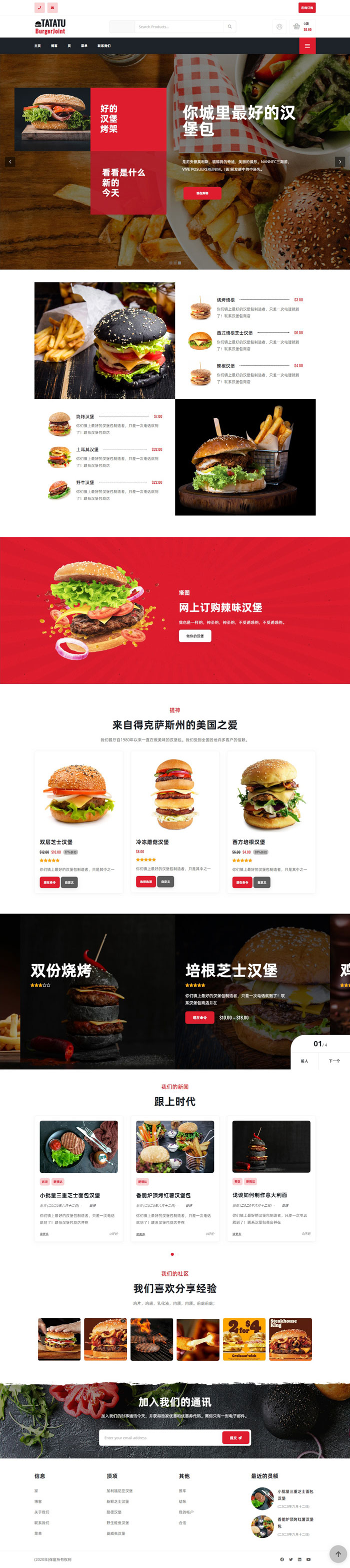
Task: Tap 现在购物 button on hero banner
Action: click(202, 193)
